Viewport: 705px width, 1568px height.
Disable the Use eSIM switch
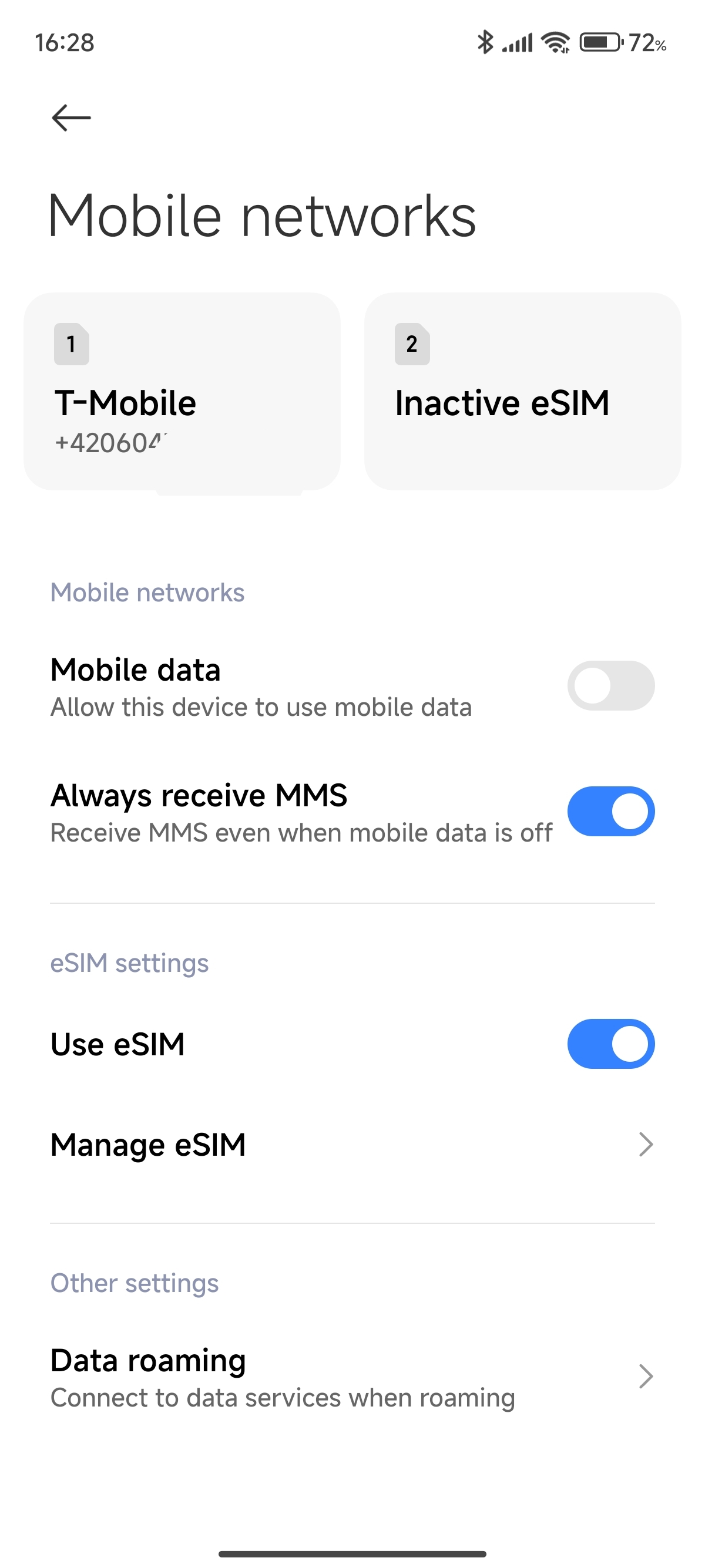pos(610,1044)
